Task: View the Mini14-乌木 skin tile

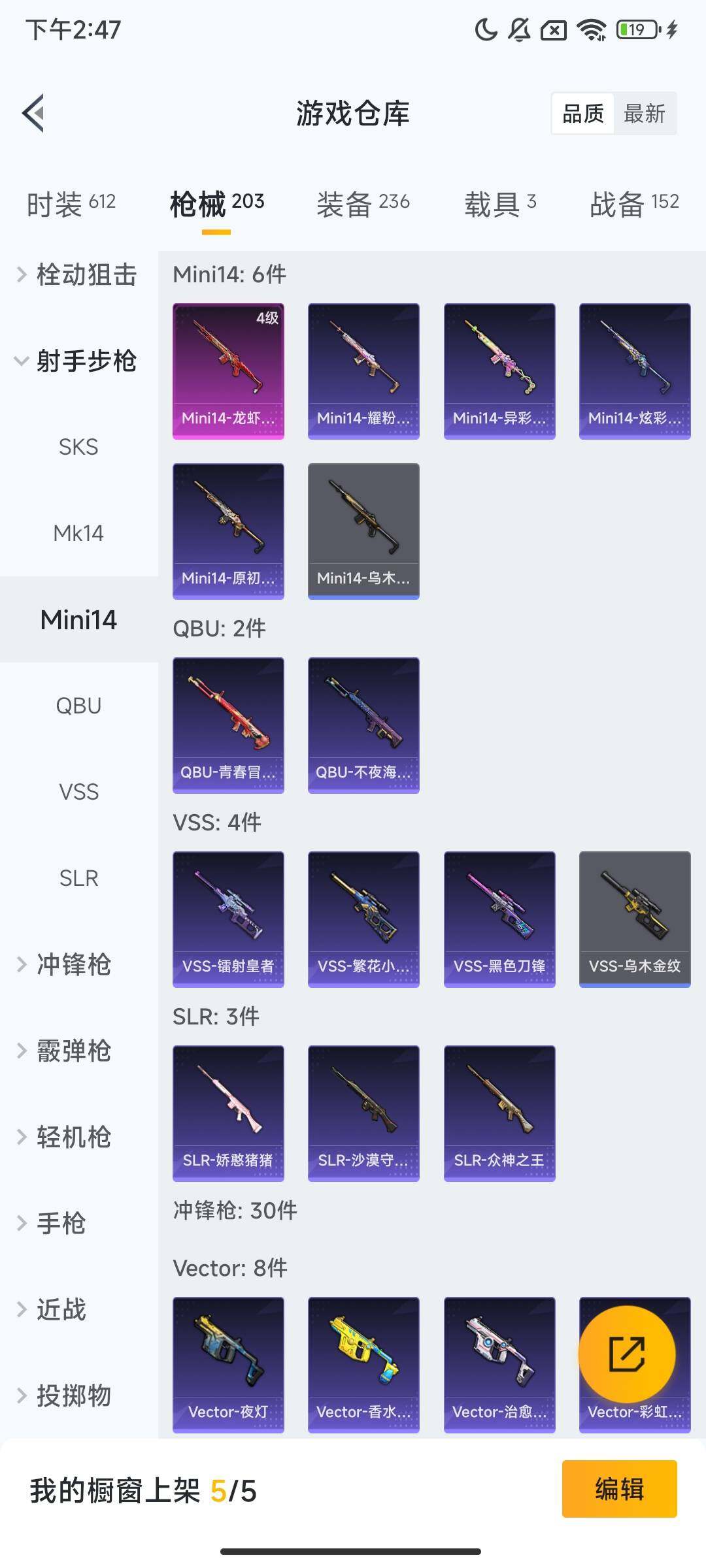Action: coord(363,531)
